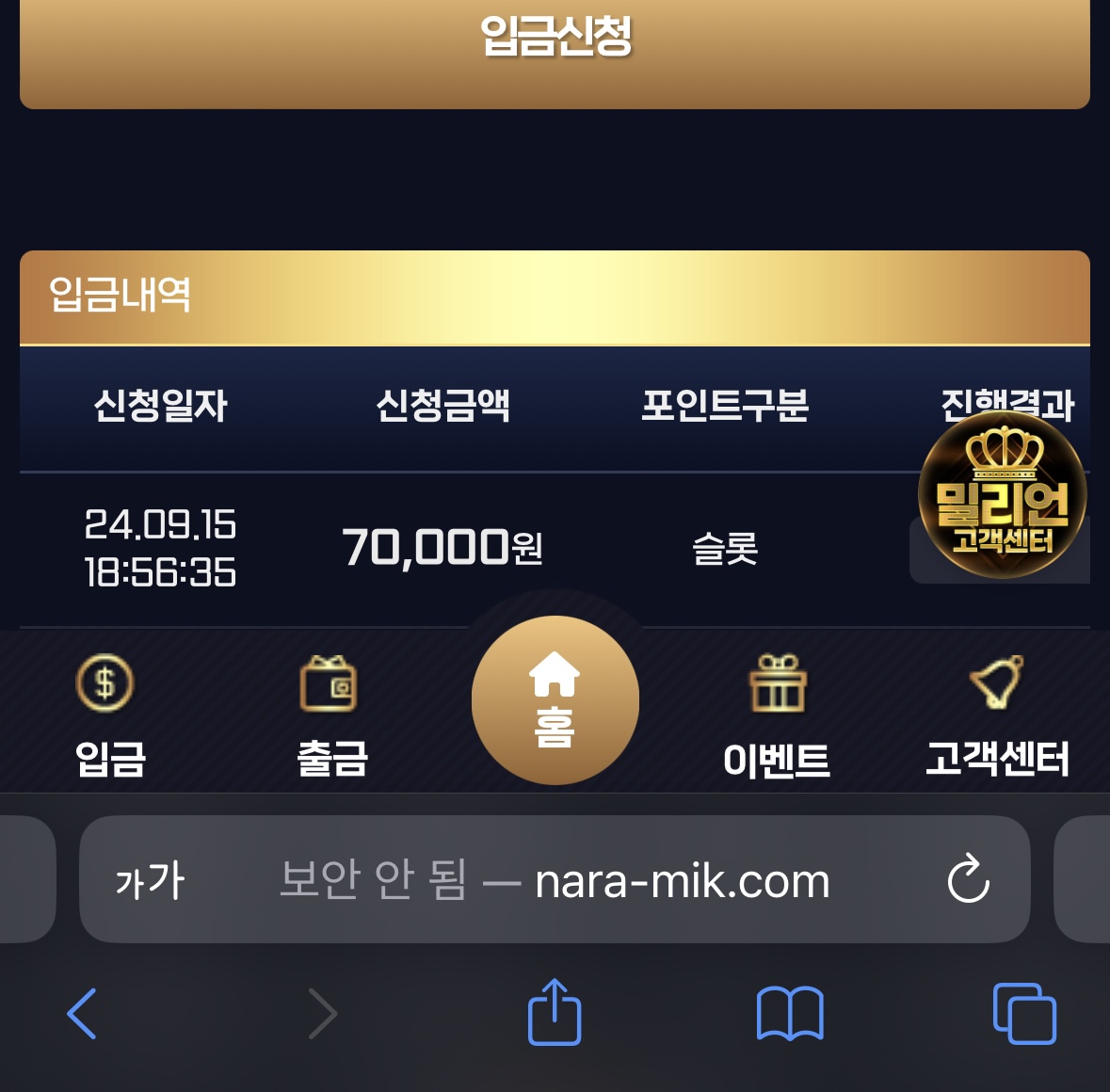Switch to the 고객센터 support tab
This screenshot has height=1092, width=1110.
997,717
